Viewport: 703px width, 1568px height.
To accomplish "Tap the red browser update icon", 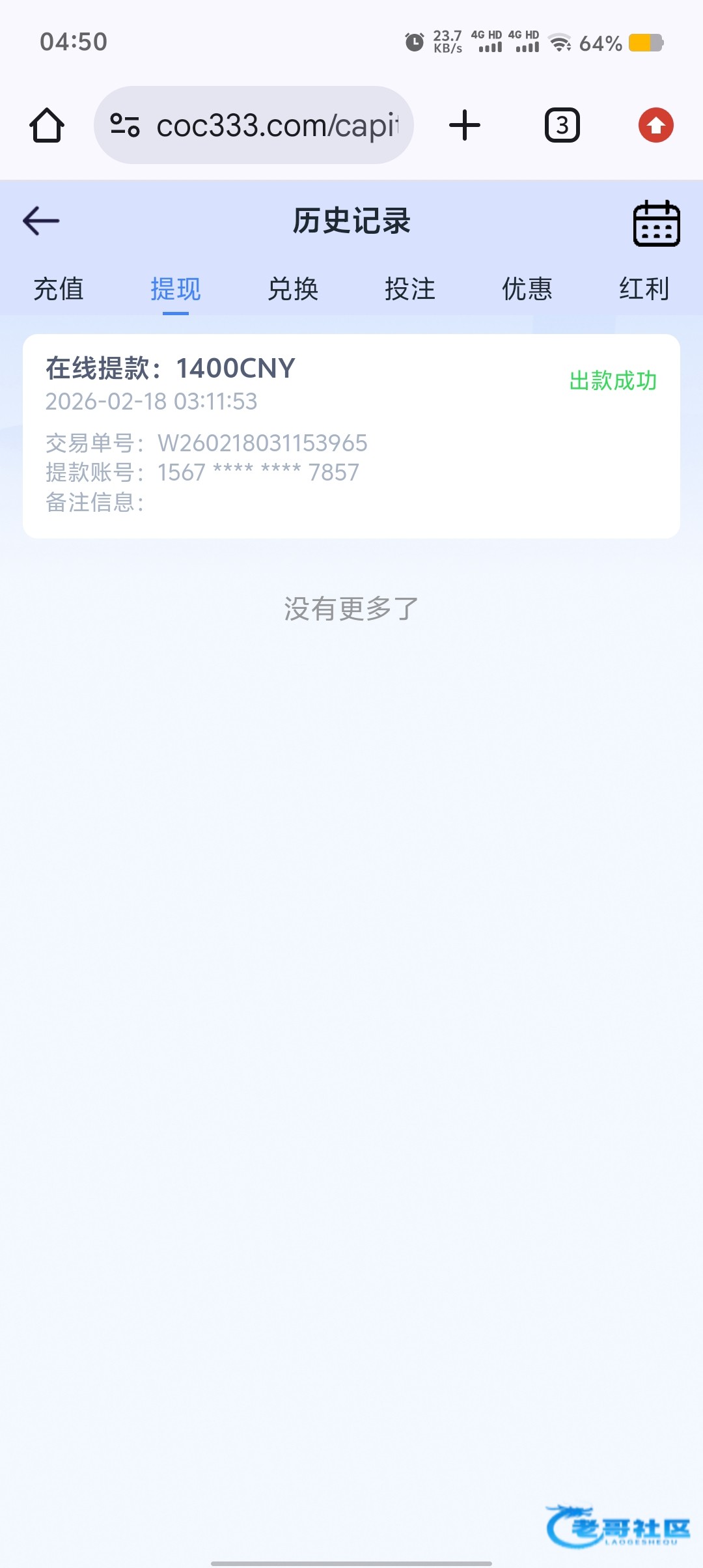I will coord(655,125).
